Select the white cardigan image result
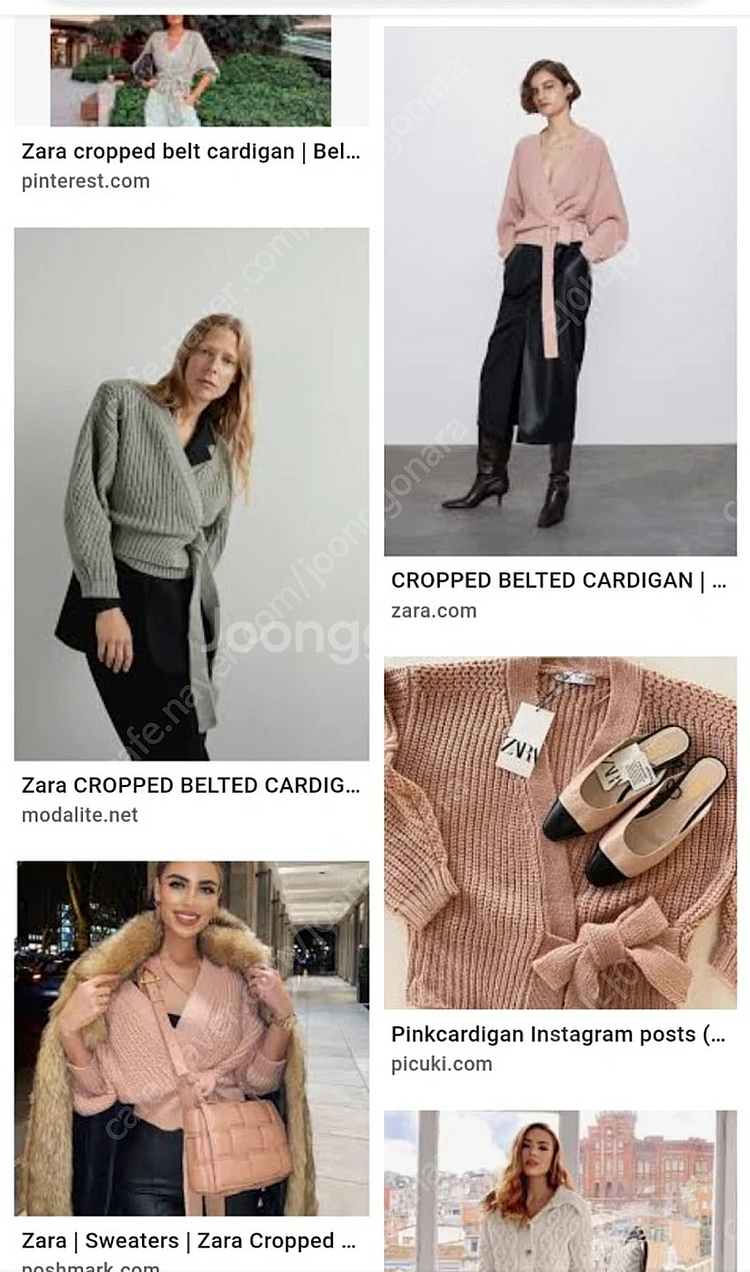This screenshot has width=750, height=1272. (560, 1192)
